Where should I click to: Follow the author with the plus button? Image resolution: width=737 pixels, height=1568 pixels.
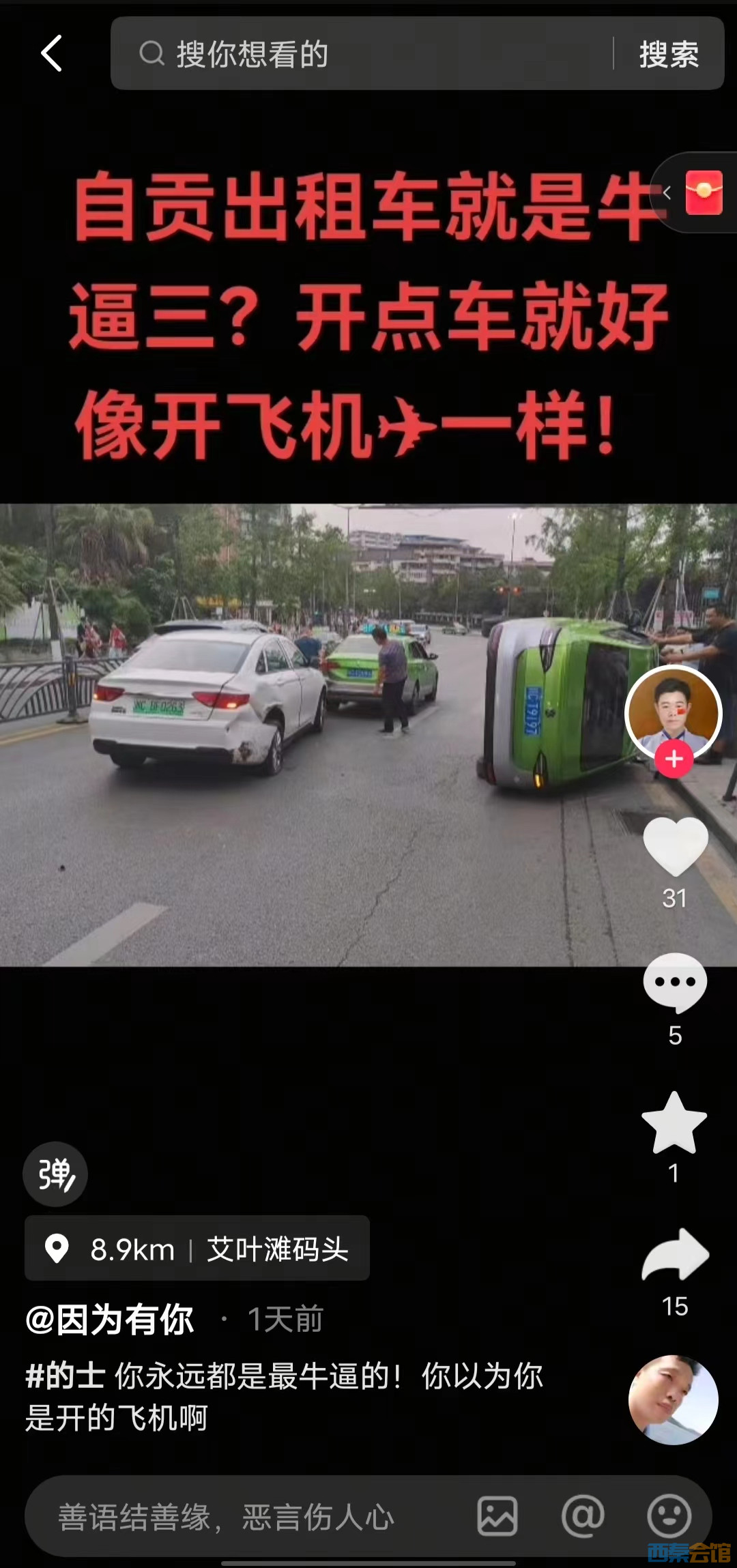pos(674,759)
